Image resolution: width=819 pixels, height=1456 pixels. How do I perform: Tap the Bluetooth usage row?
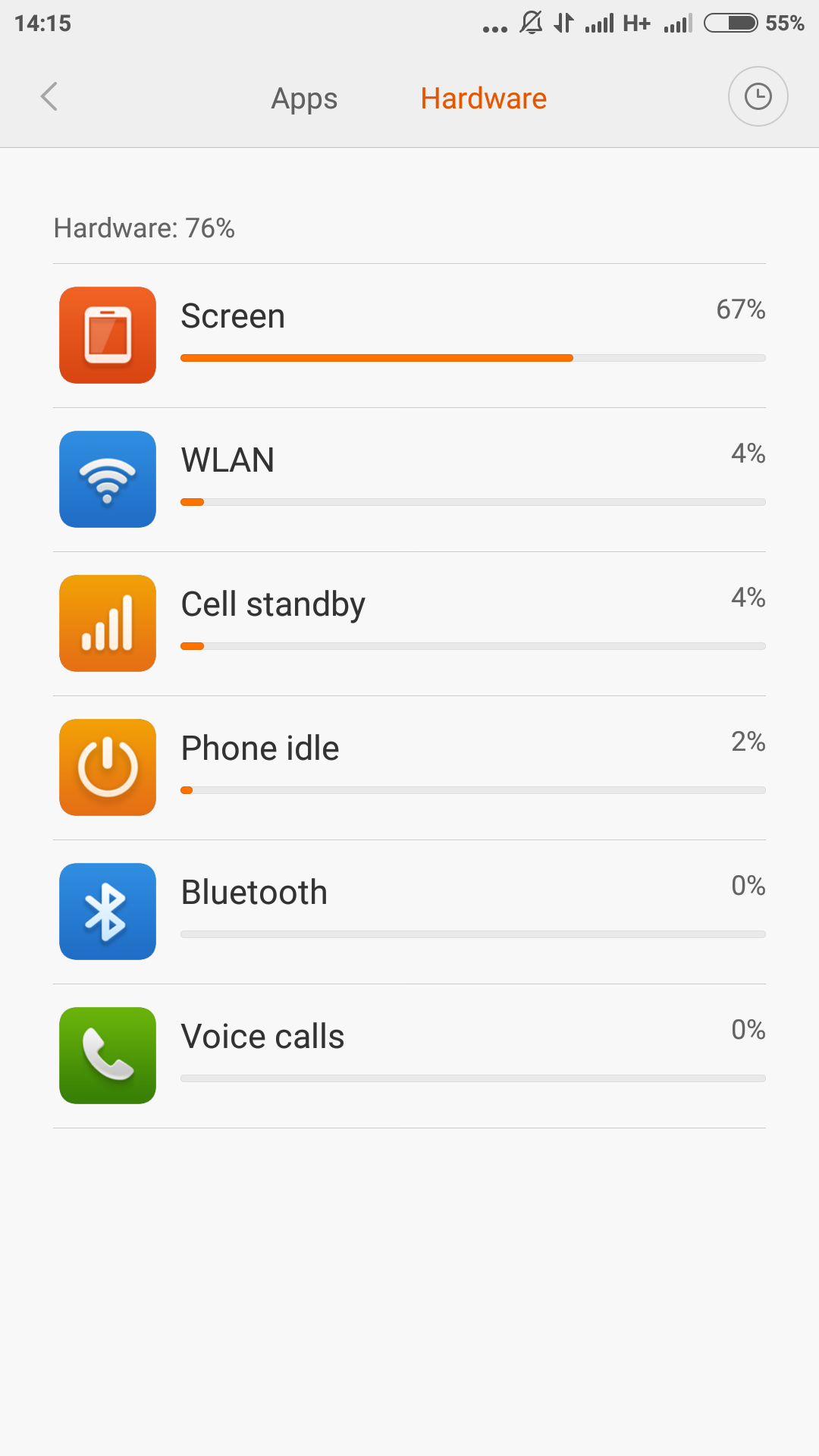click(x=409, y=912)
